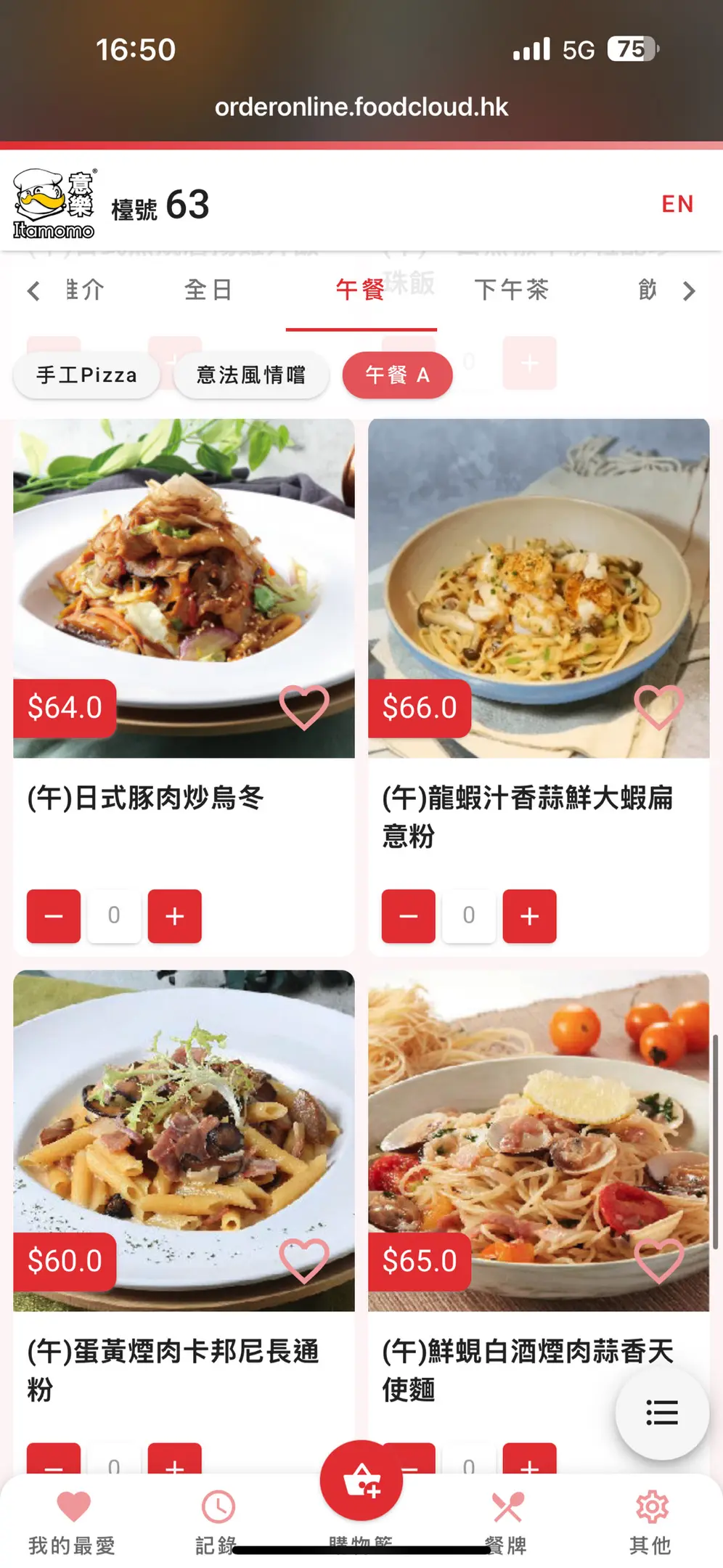This screenshot has width=723, height=1568.
Task: Open the floating list menu button
Action: (x=662, y=1413)
